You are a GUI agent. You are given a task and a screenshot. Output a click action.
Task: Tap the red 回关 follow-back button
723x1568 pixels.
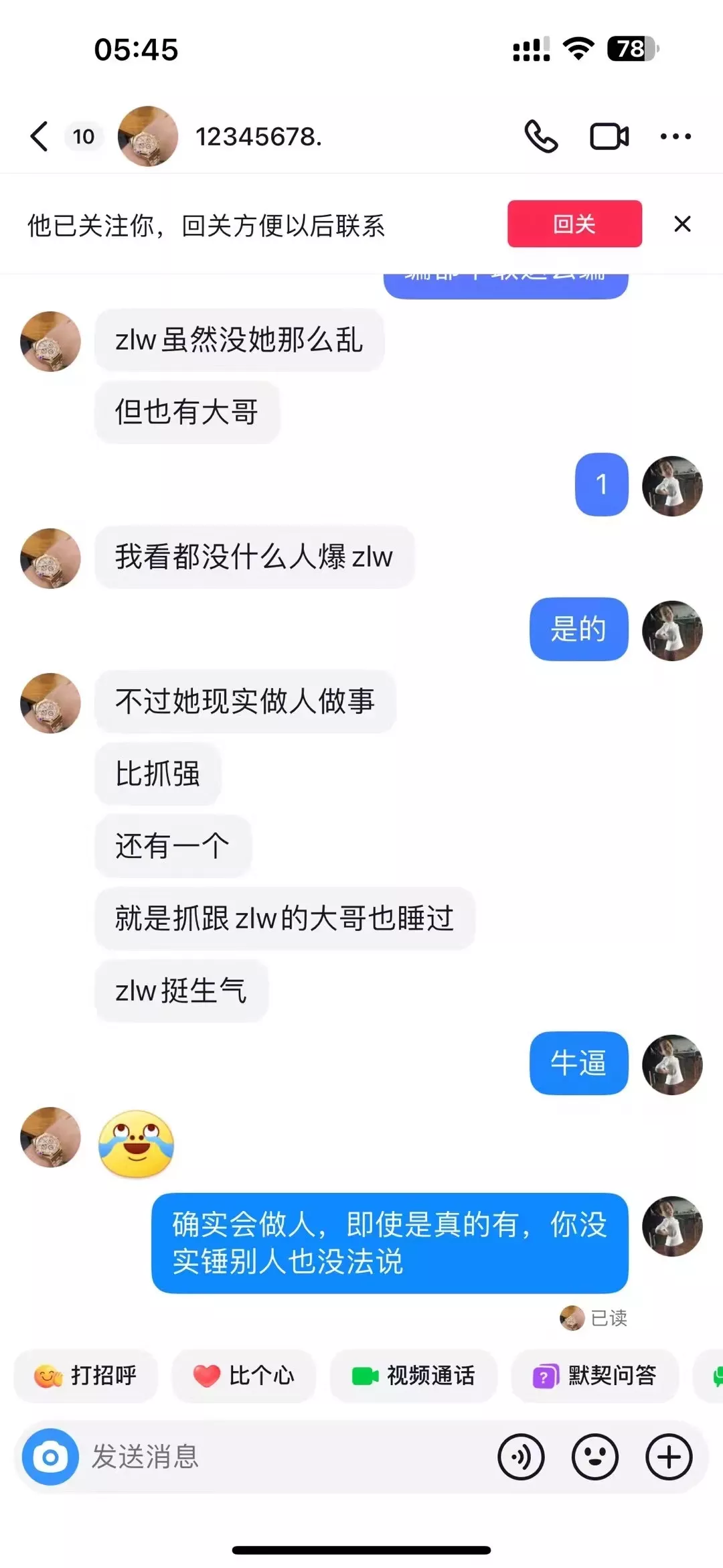click(x=574, y=224)
